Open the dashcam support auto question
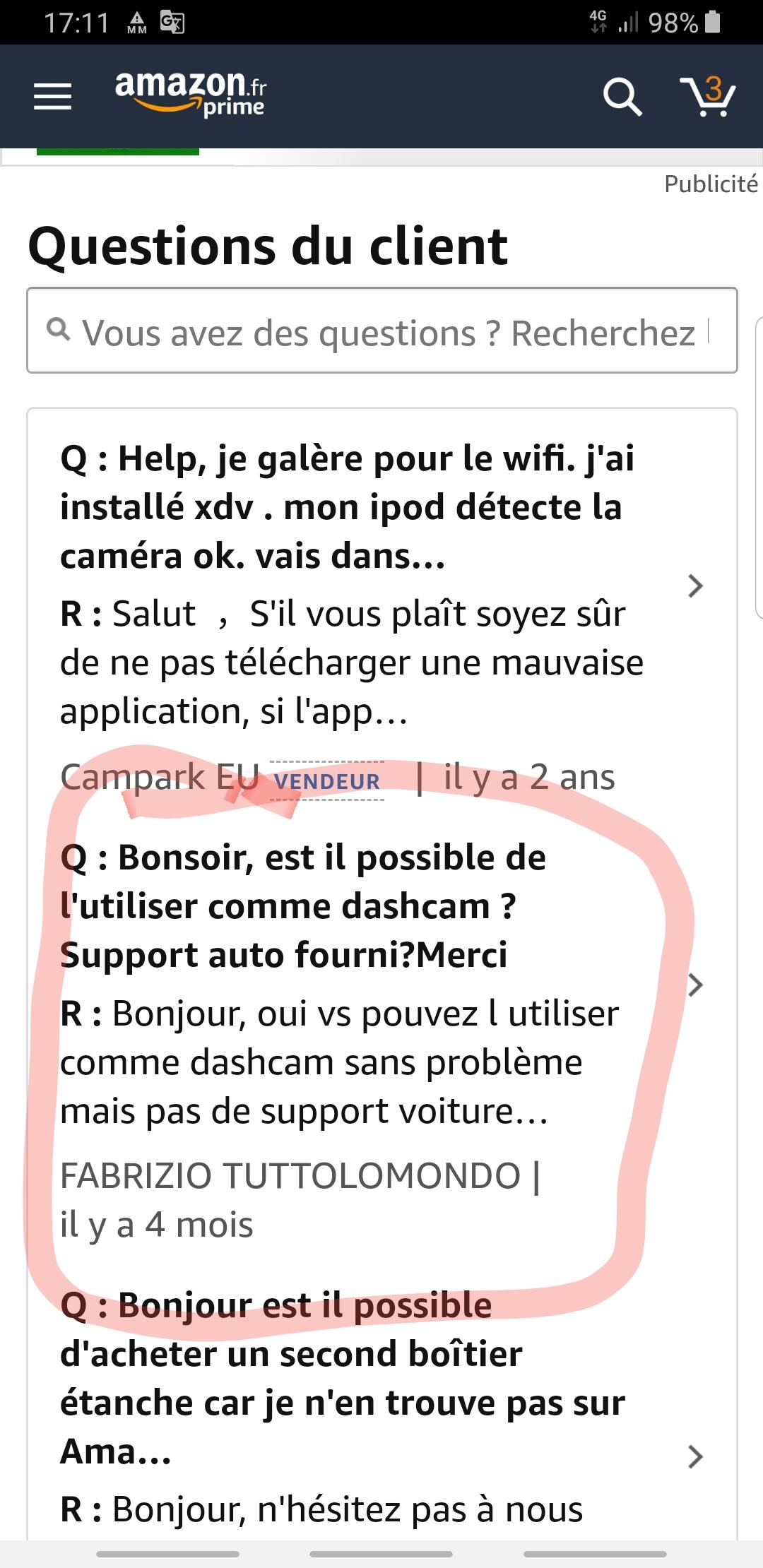763x1568 pixels. (382, 985)
